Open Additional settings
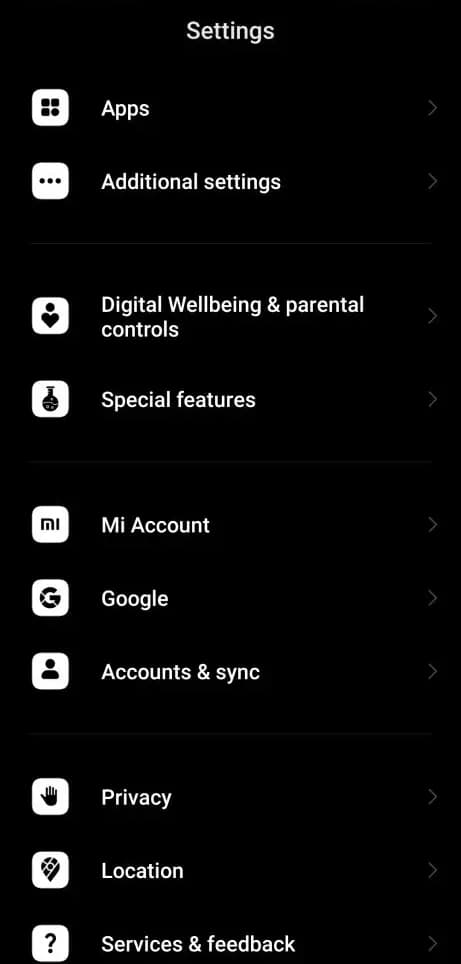Screen dimensions: 461x964 click(x=230, y=182)
